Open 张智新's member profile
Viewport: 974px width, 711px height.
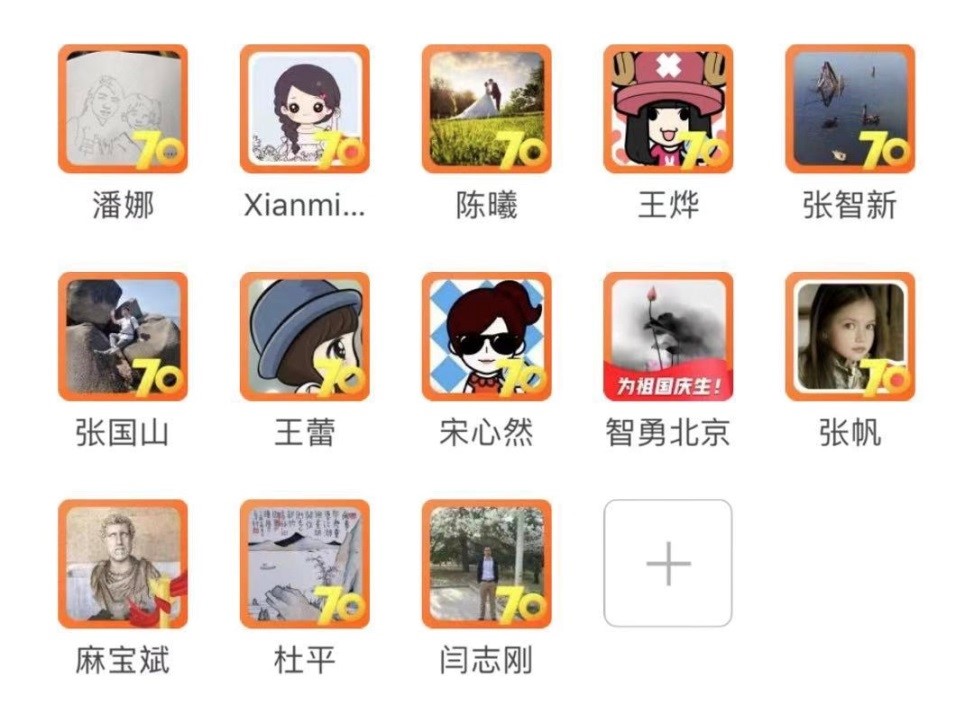pyautogui.click(x=850, y=109)
